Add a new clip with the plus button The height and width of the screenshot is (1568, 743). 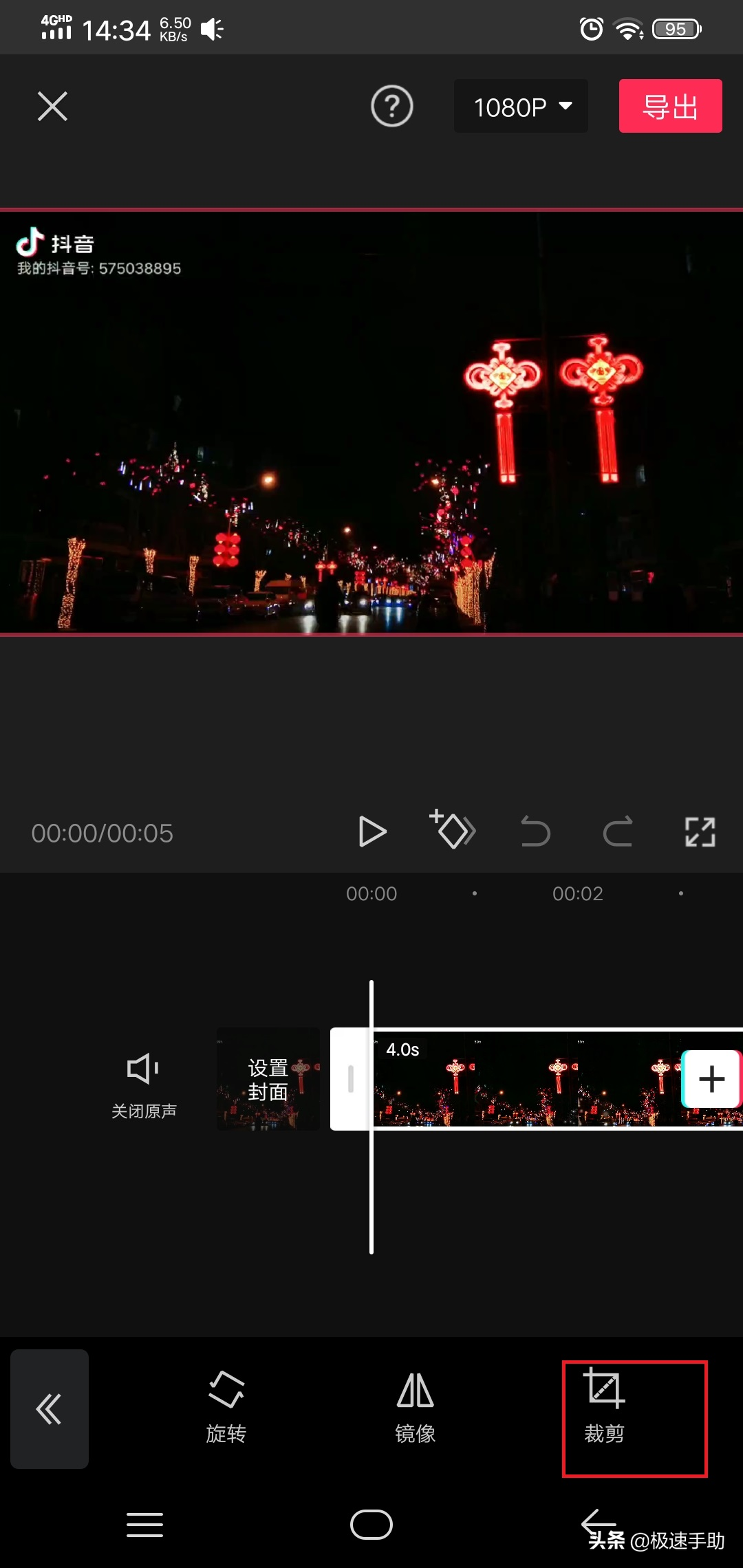(x=711, y=1078)
